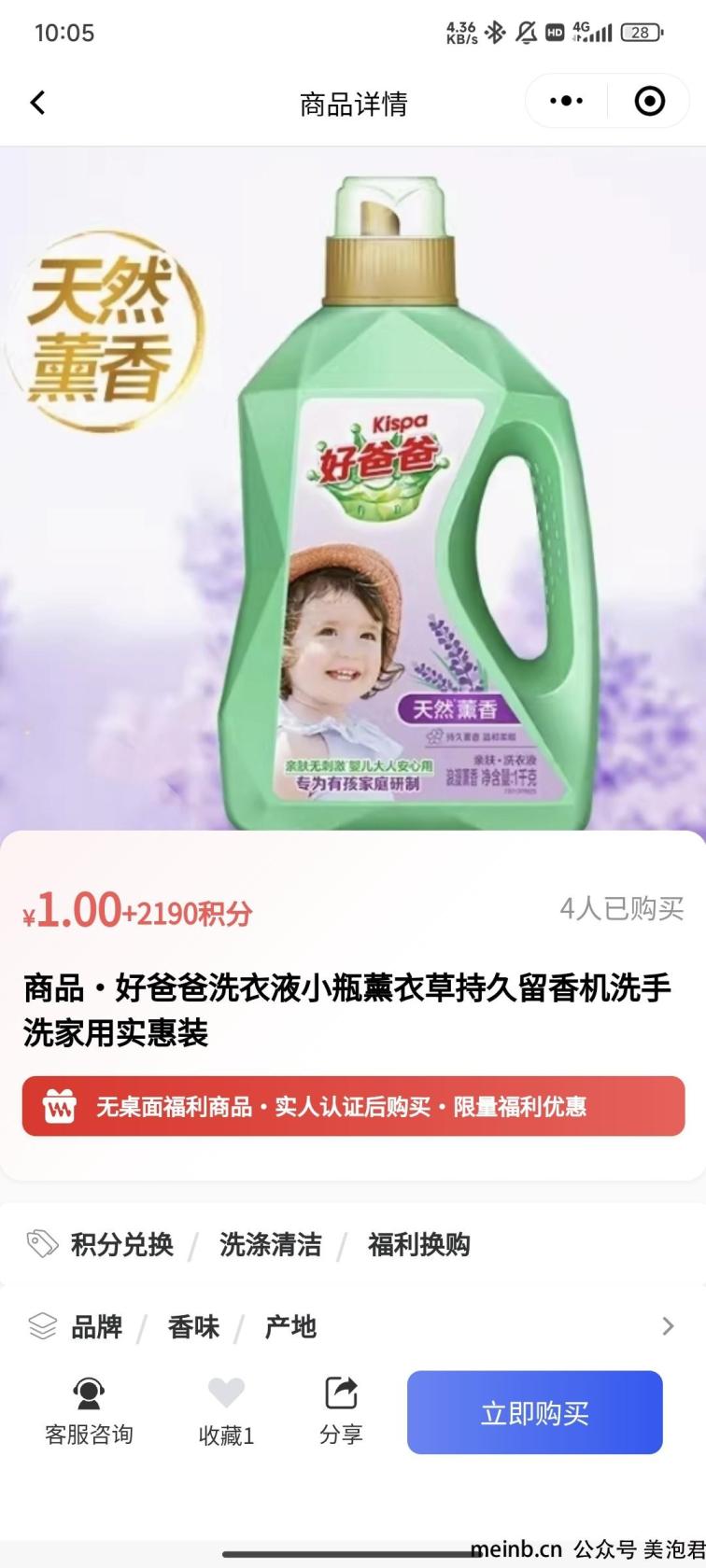Screen dimensions: 706x1568
Task: Go back from the product details page
Action: click(x=37, y=103)
